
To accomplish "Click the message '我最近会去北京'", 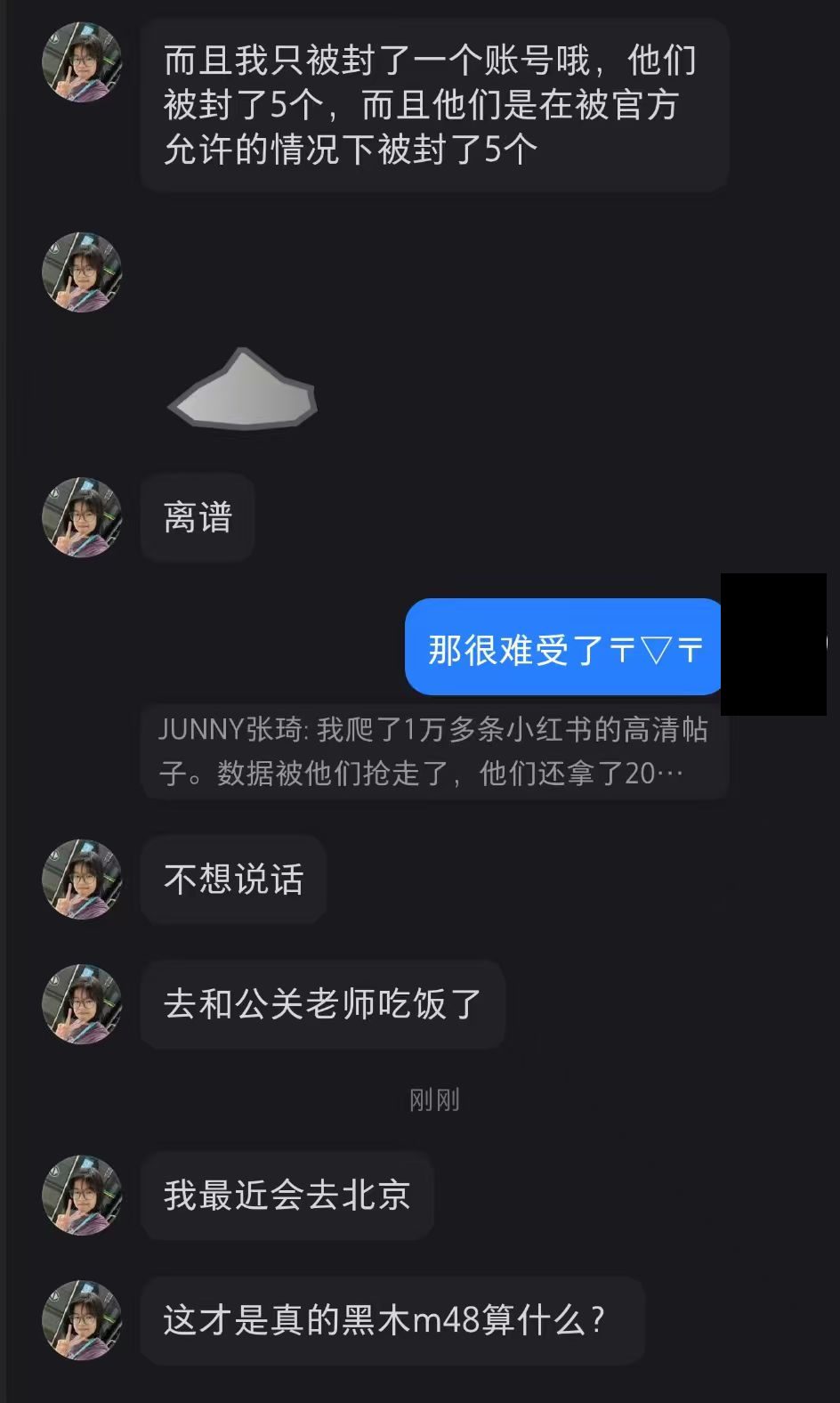I will click(287, 1196).
